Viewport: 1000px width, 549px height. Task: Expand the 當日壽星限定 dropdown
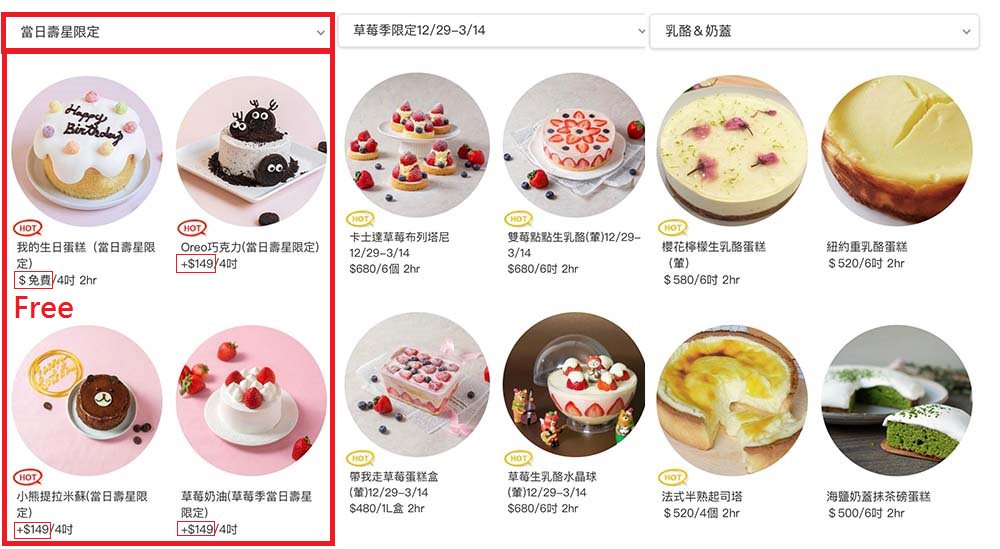(x=167, y=32)
